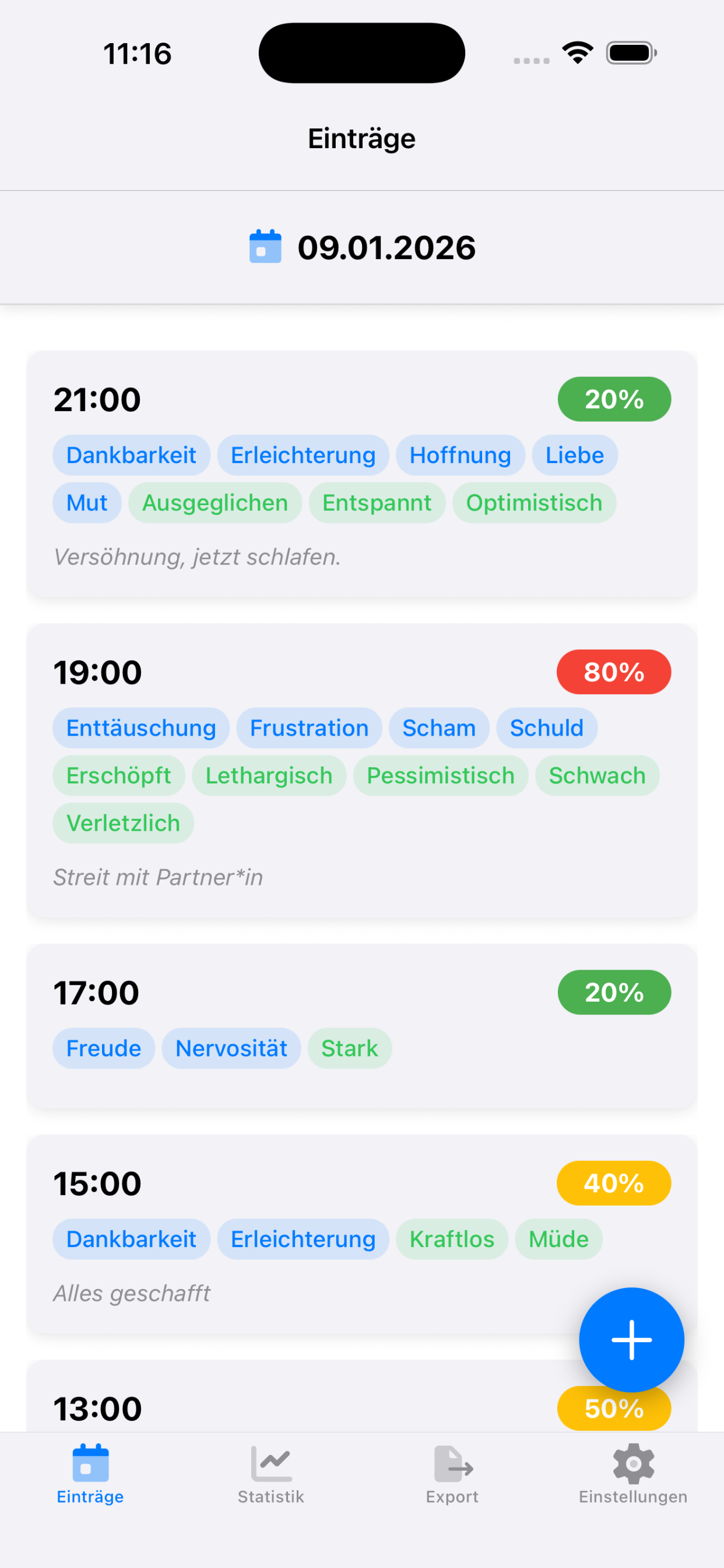Toggle the Stark tag in 17:00 entry
Viewport: 724px width, 1568px height.
point(350,1048)
